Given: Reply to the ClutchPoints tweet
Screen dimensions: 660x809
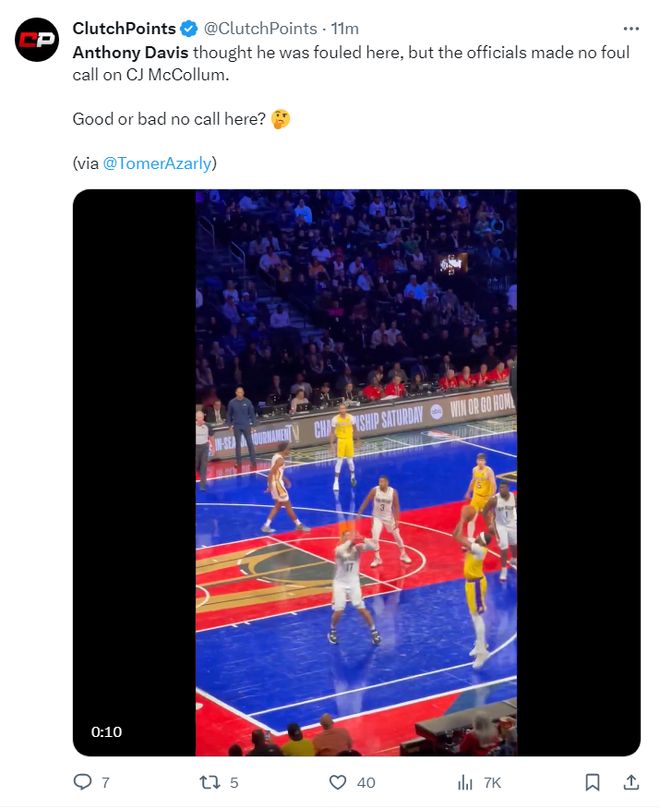Looking at the screenshot, I should pos(83,782).
